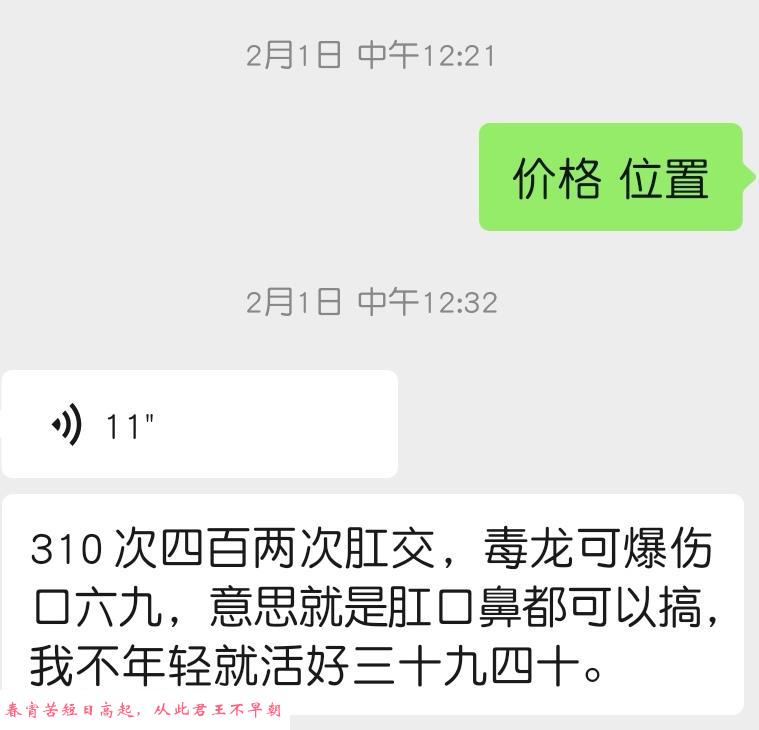This screenshot has width=759, height=730.
Task: Play the 11-second voice message
Action: (x=198, y=425)
